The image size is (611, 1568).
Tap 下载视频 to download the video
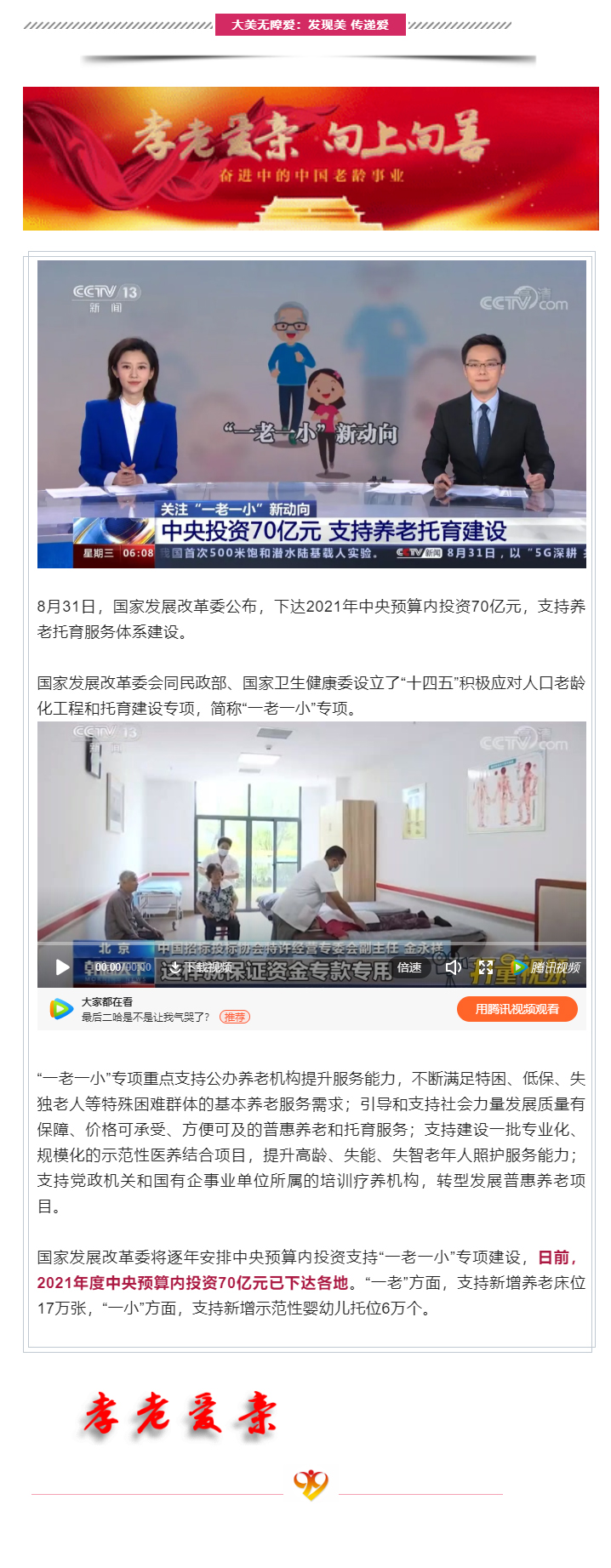point(200,967)
